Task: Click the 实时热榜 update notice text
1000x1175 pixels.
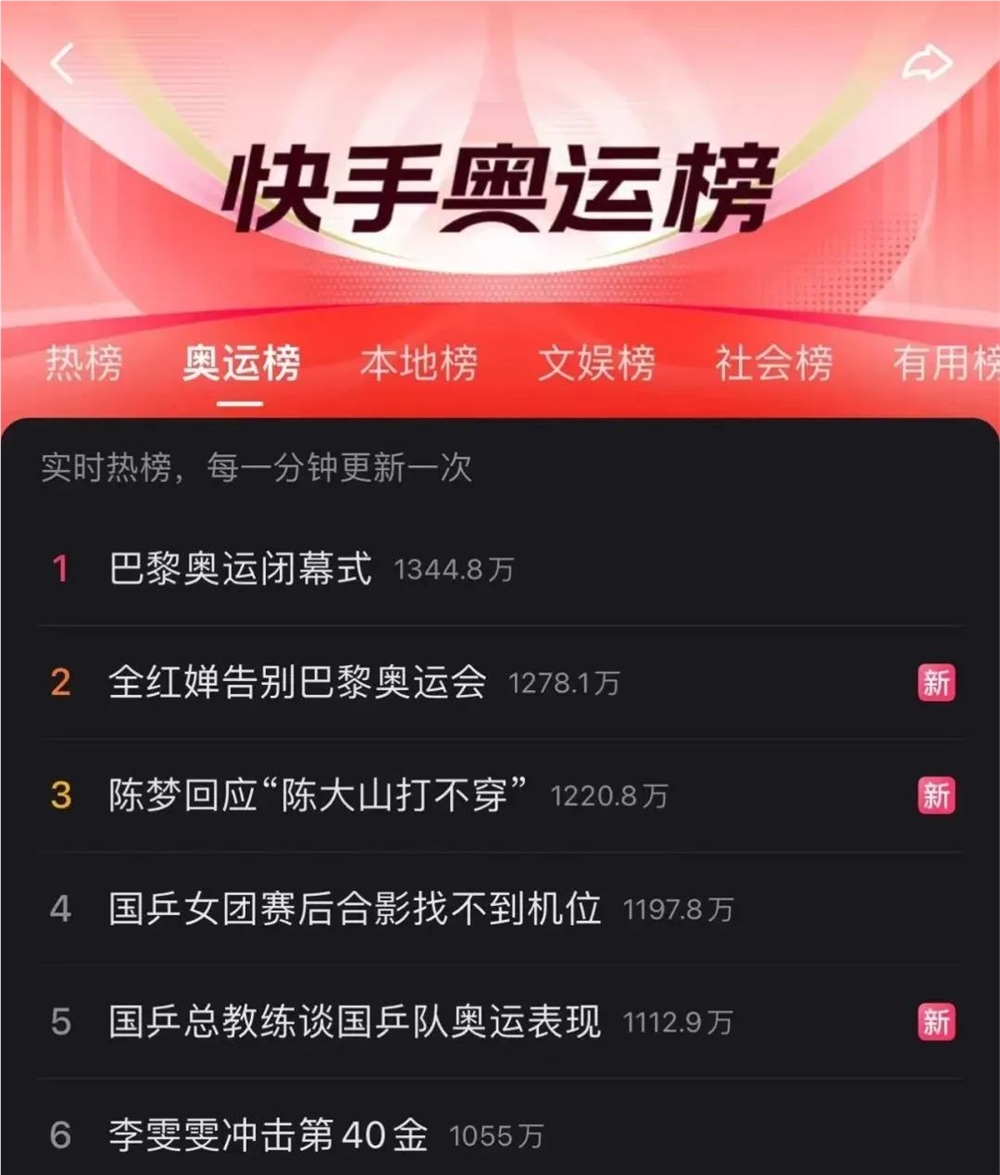Action: pos(254,466)
